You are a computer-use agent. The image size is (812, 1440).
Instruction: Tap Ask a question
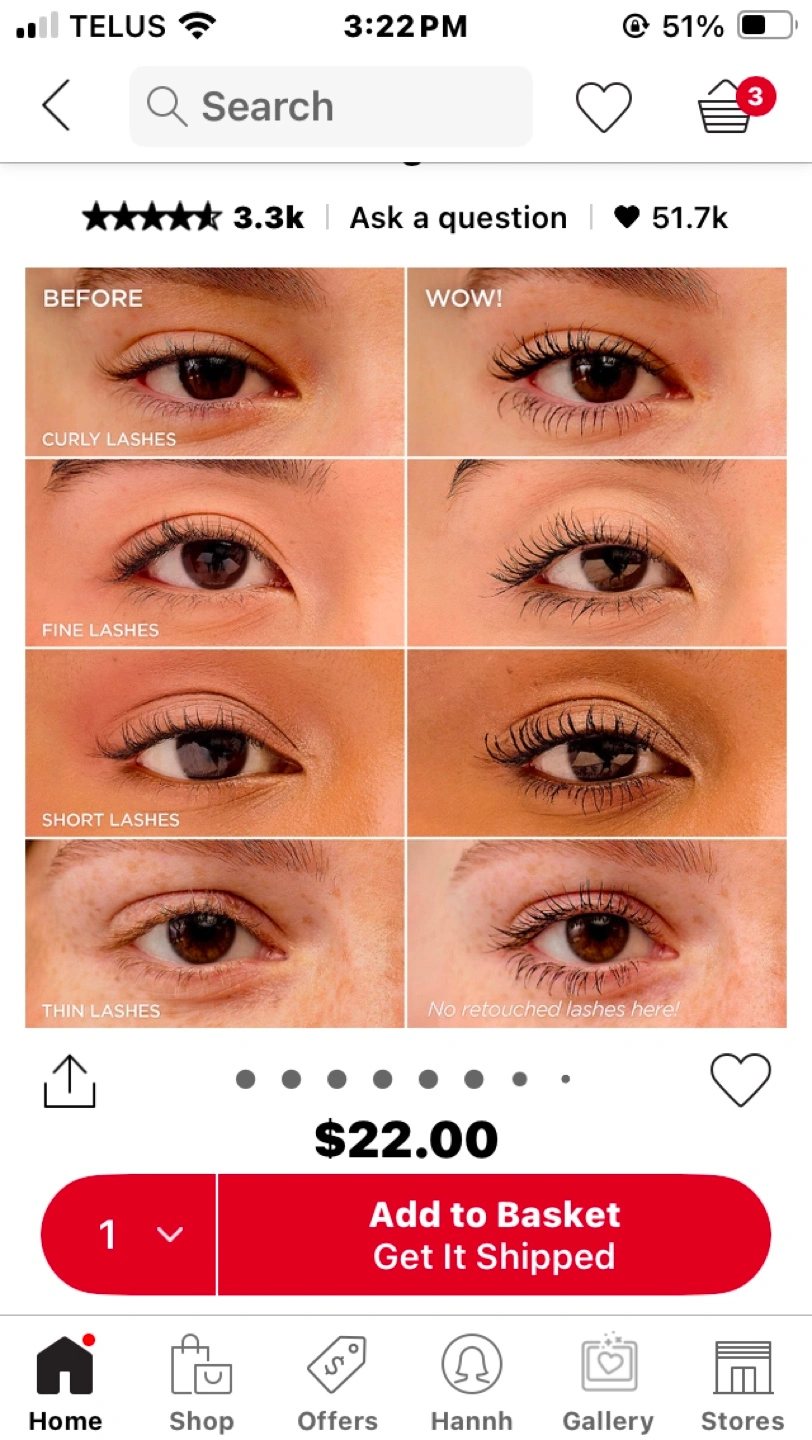pyautogui.click(x=458, y=217)
